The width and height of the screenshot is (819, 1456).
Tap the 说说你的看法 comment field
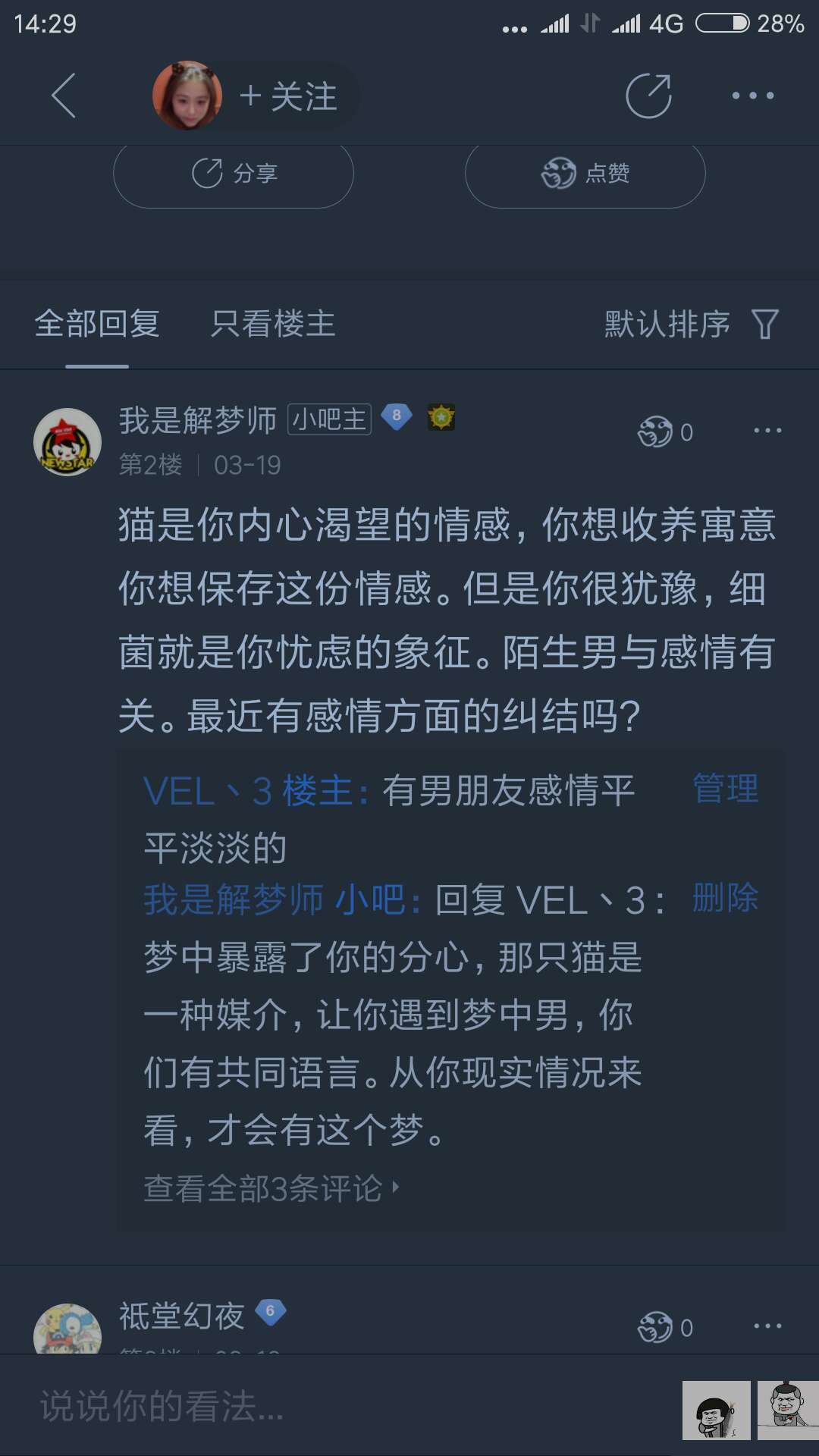coord(303,1406)
